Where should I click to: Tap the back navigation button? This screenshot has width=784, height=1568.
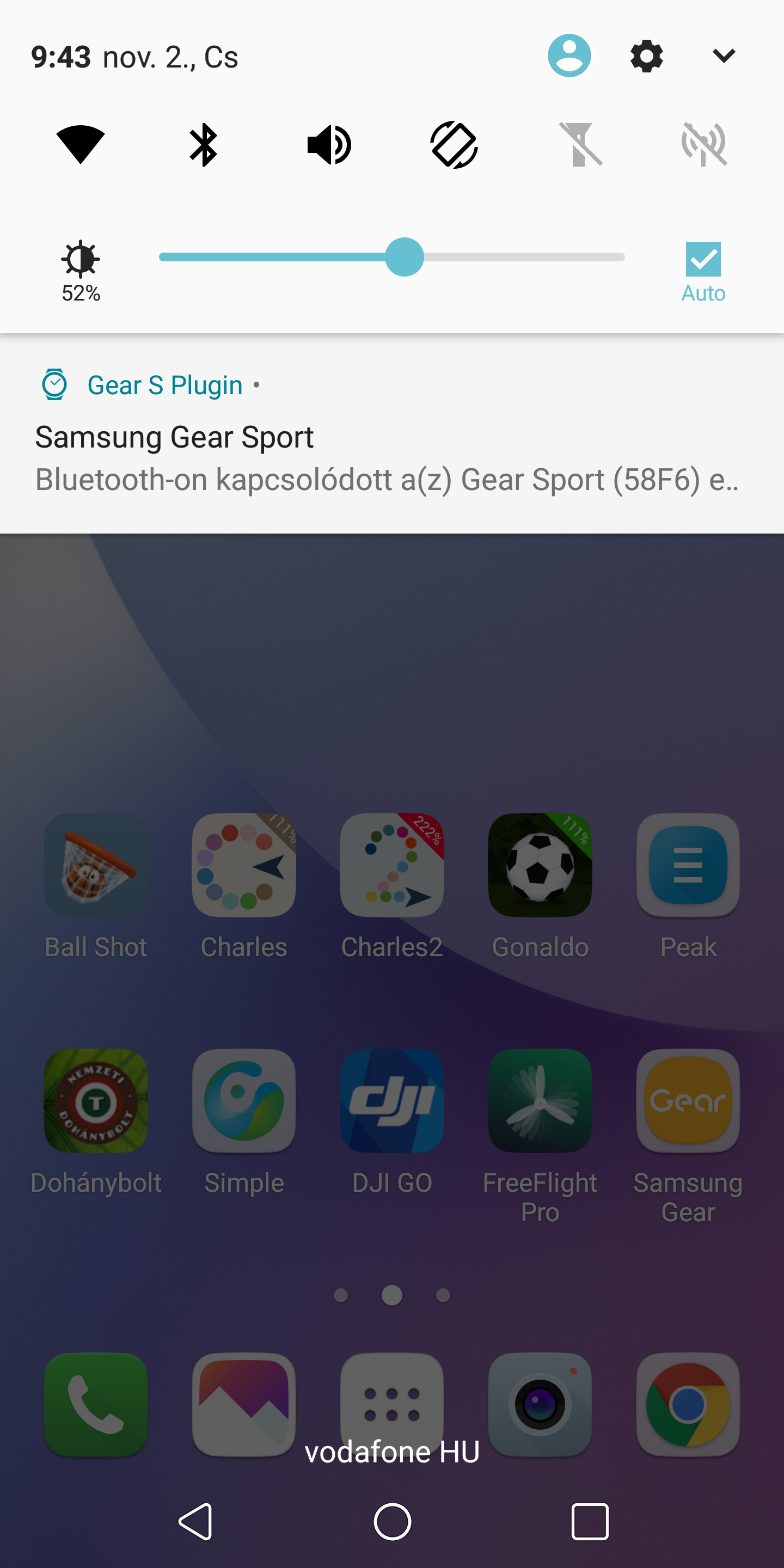coord(196,1521)
